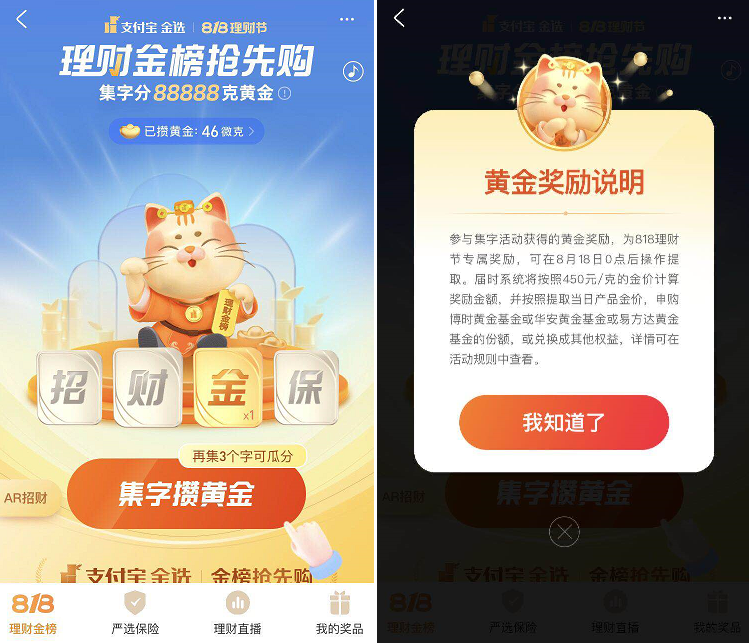Image resolution: width=749 pixels, height=644 pixels.
Task: Select the 招 character card
Action: coord(70,387)
